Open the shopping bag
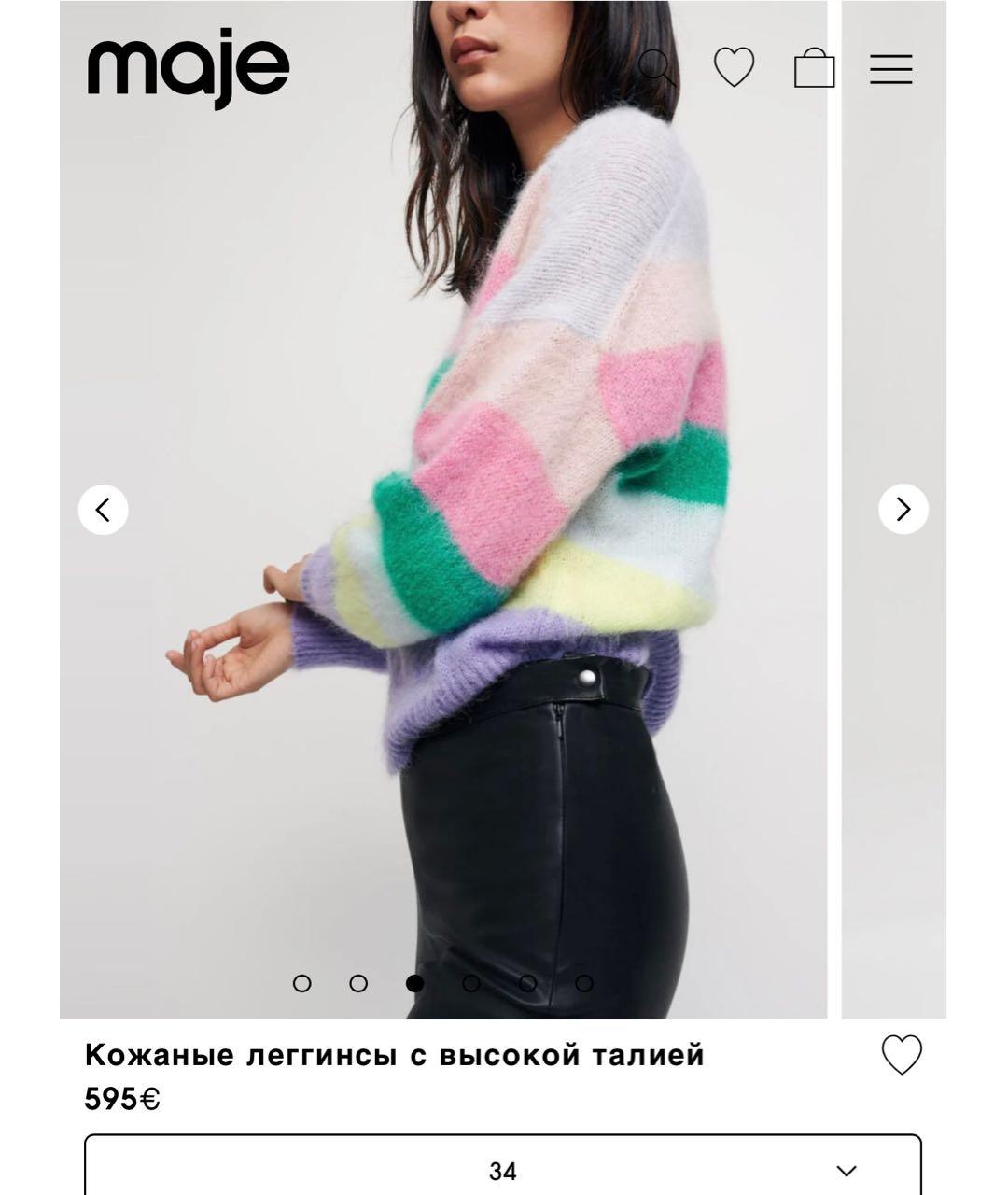This screenshot has width=1008, height=1195. tap(814, 68)
